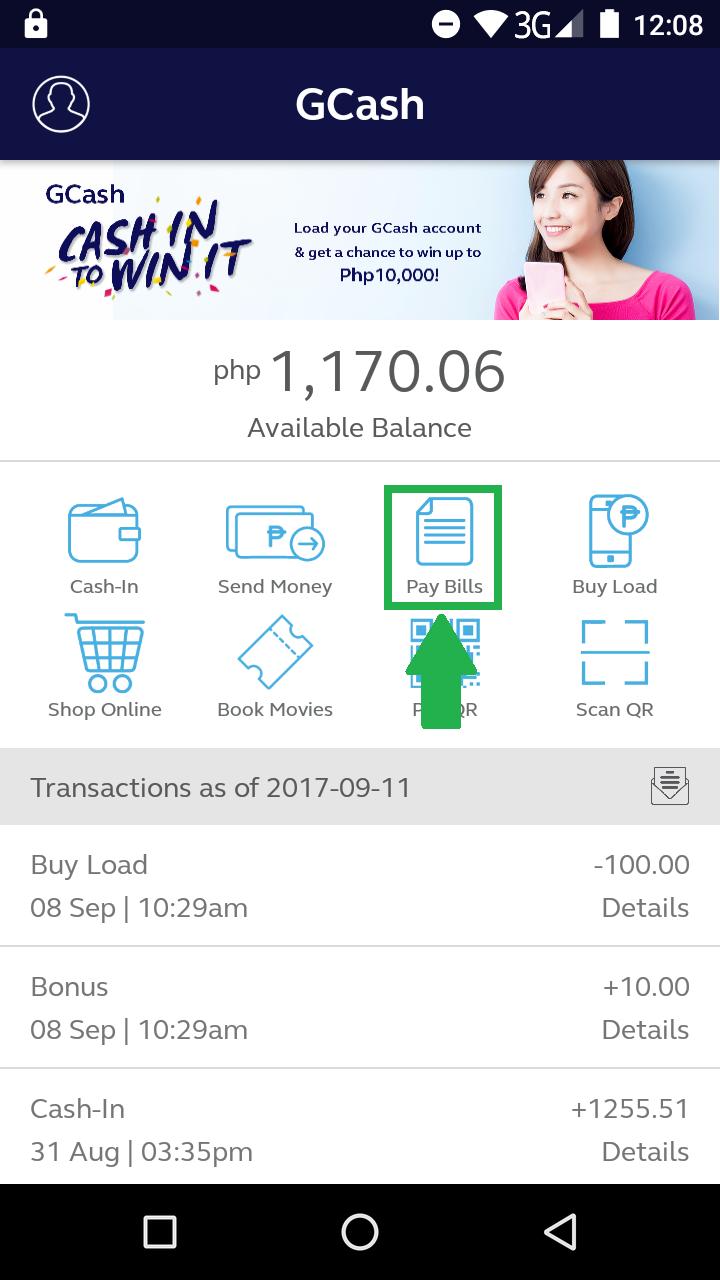The height and width of the screenshot is (1280, 720).
Task: Open the profile avatar icon
Action: coord(60,103)
